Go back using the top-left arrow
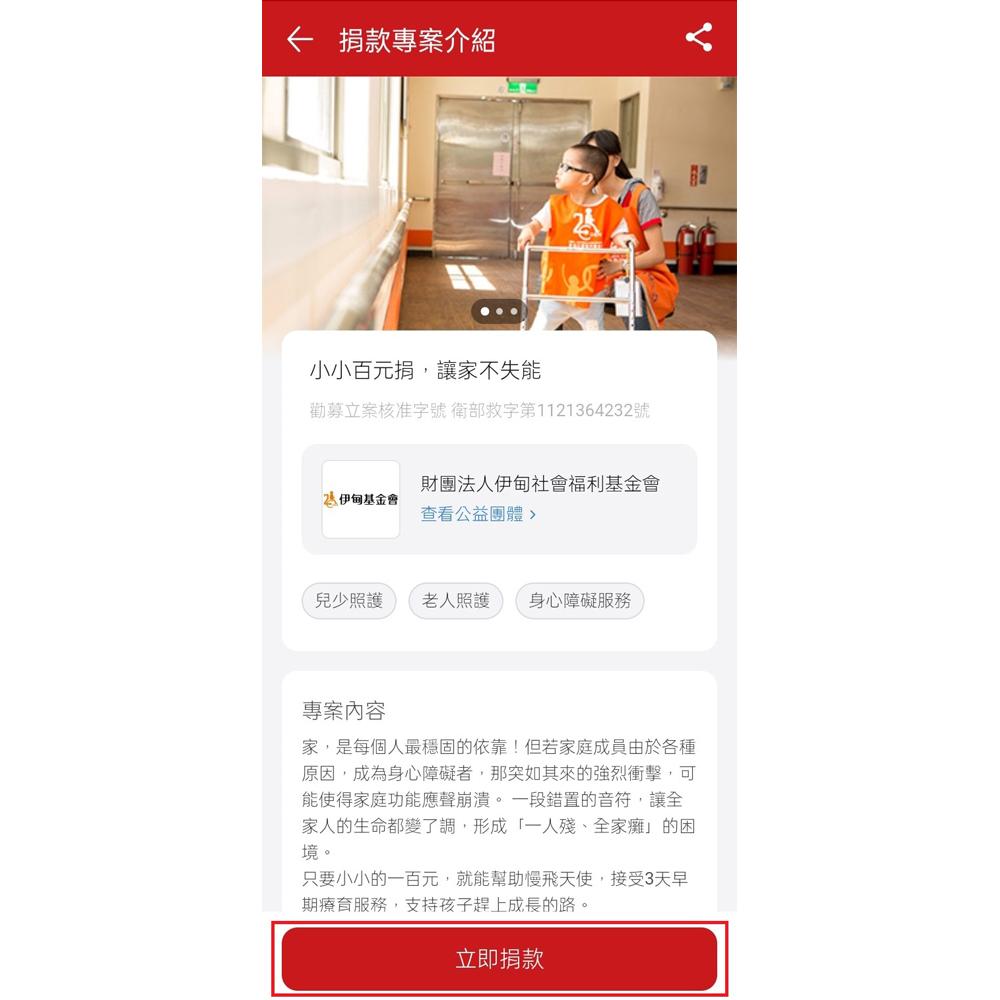 coord(300,40)
